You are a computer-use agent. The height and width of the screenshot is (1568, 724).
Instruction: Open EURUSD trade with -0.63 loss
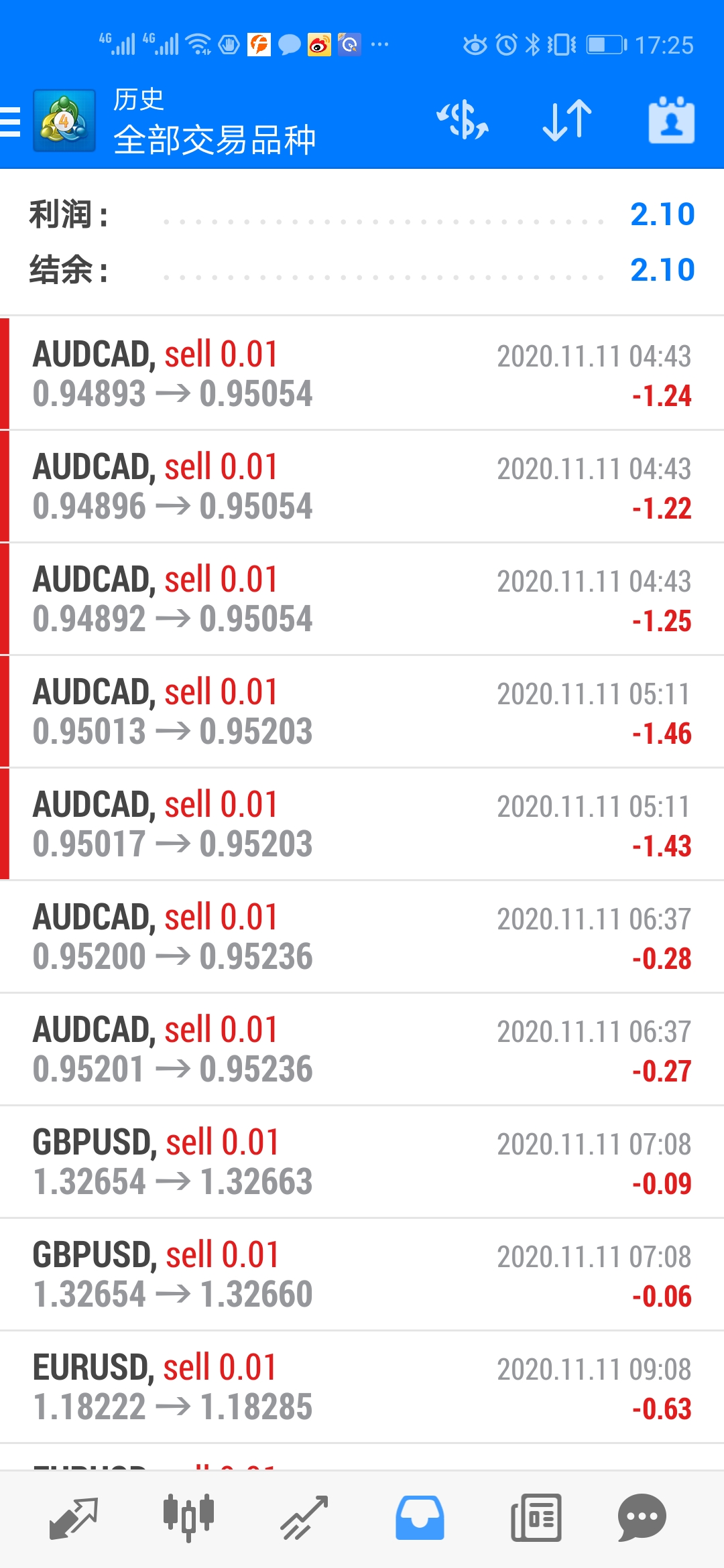tap(362, 1386)
